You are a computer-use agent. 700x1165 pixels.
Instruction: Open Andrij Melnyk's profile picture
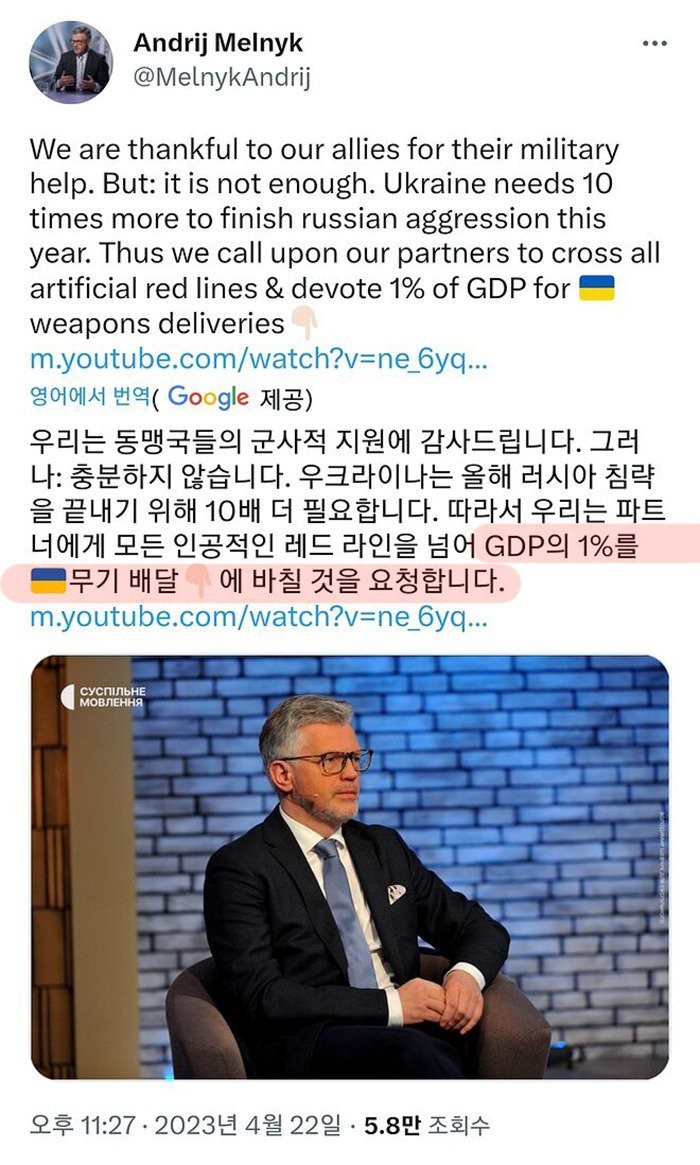[x=70, y=61]
